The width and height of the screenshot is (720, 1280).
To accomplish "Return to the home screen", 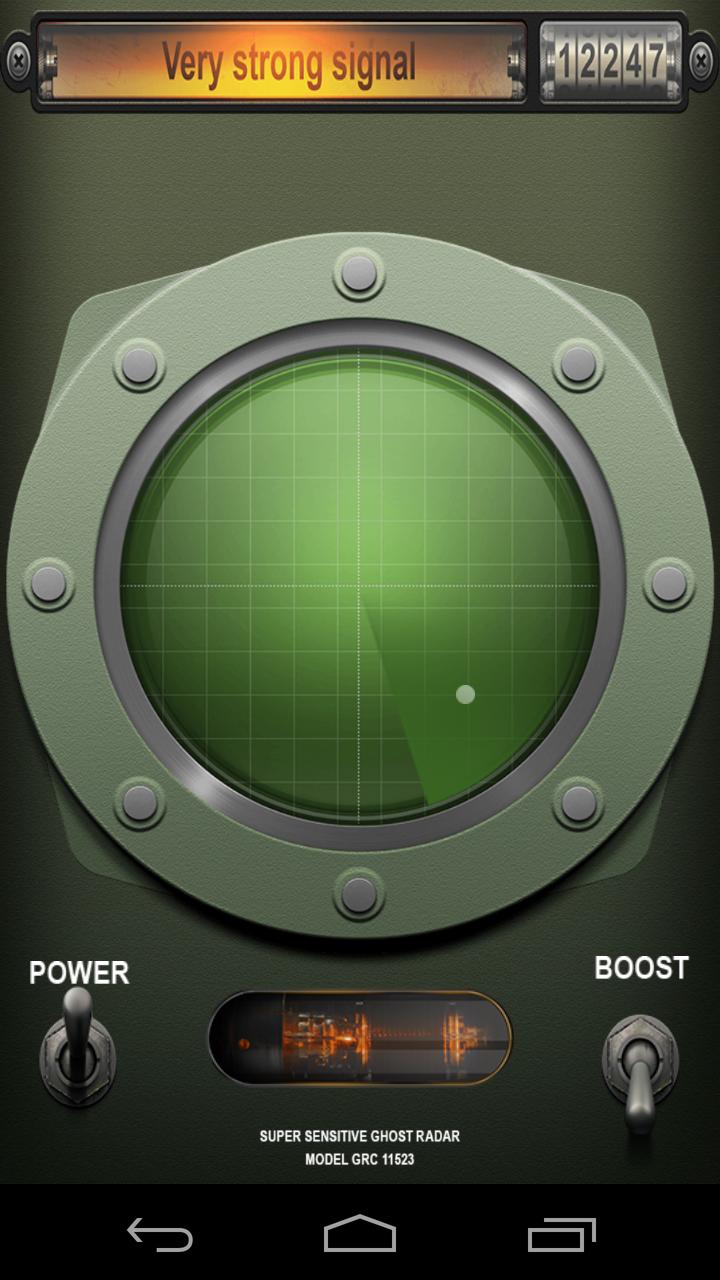I will click(360, 1234).
